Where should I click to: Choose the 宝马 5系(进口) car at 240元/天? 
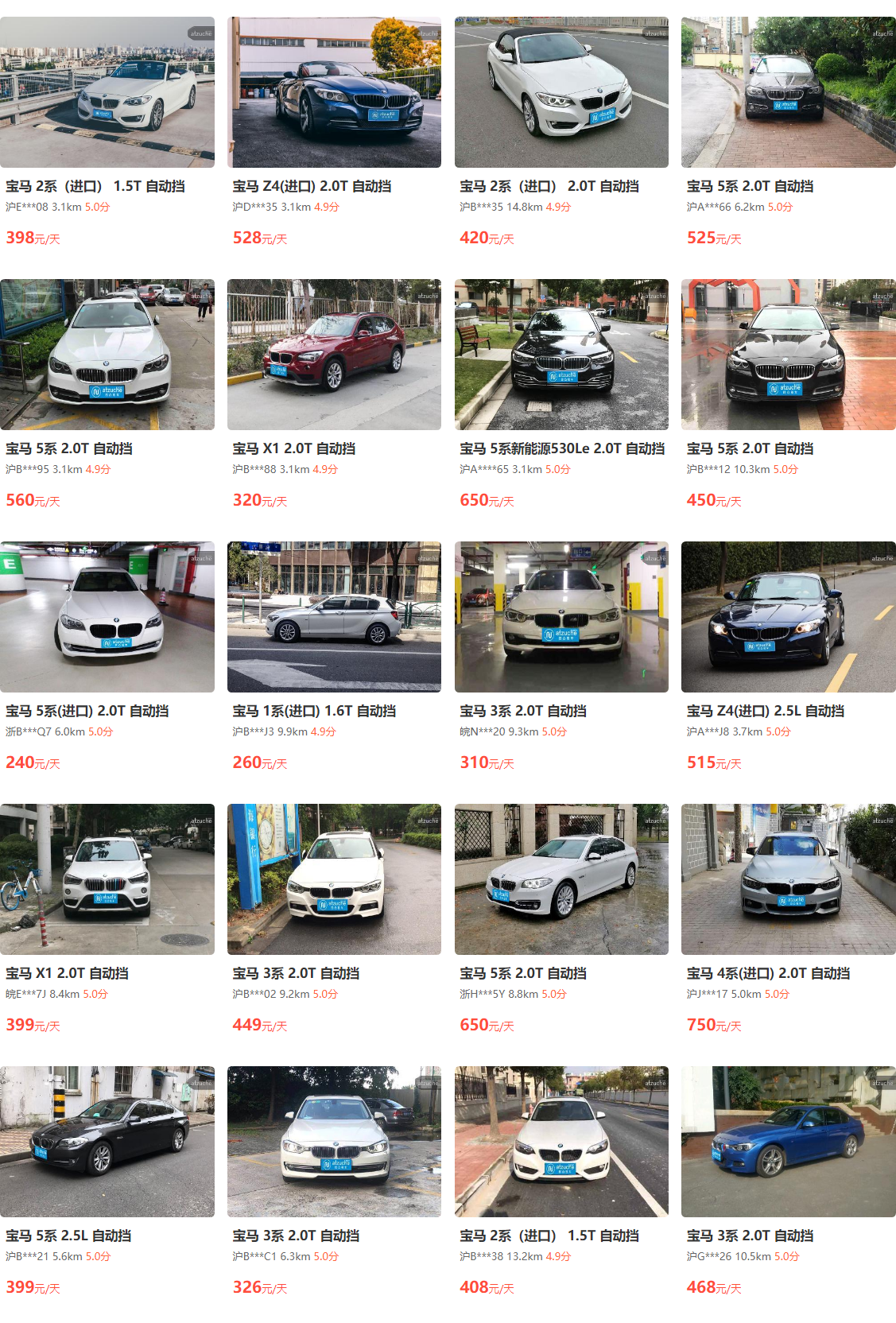(107, 617)
